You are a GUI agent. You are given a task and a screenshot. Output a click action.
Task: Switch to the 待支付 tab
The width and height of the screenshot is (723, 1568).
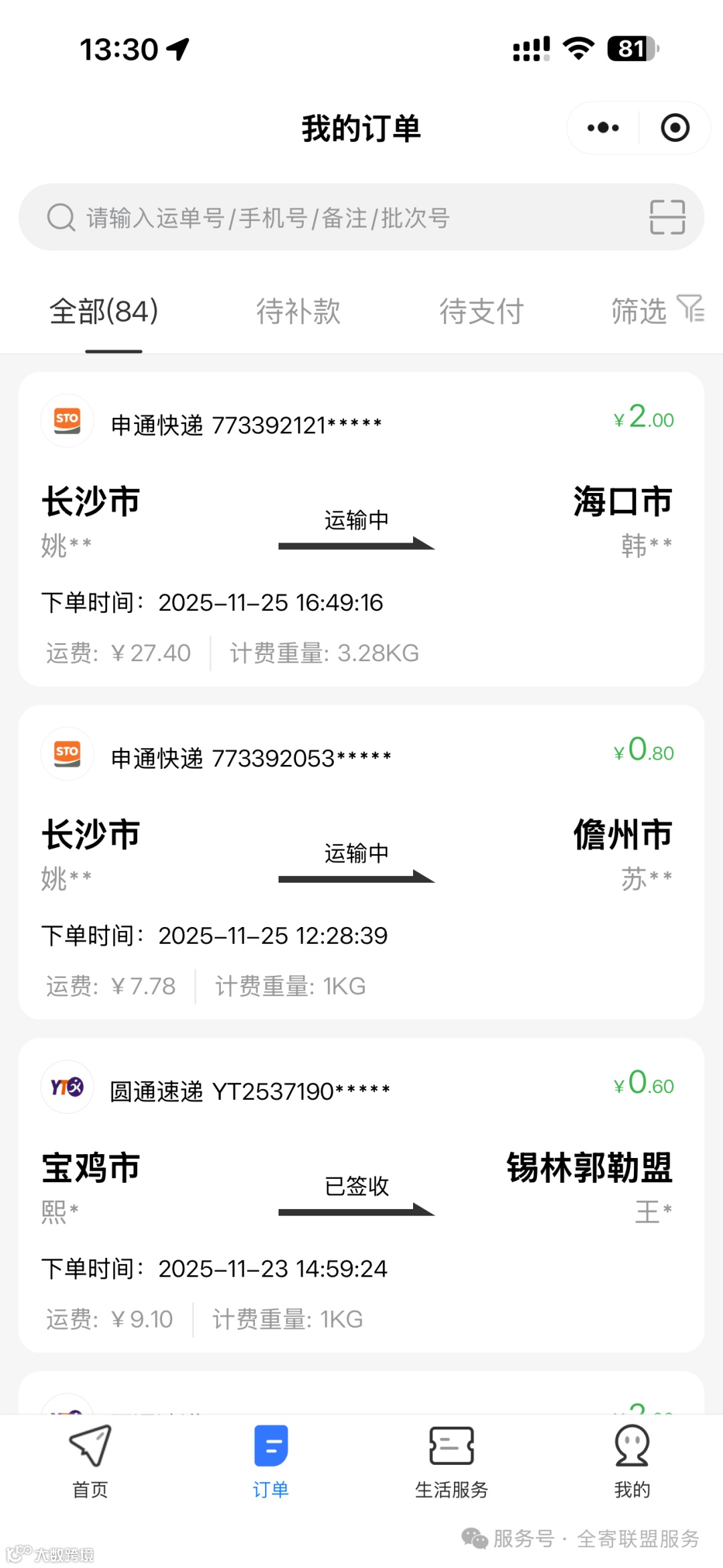tap(481, 311)
